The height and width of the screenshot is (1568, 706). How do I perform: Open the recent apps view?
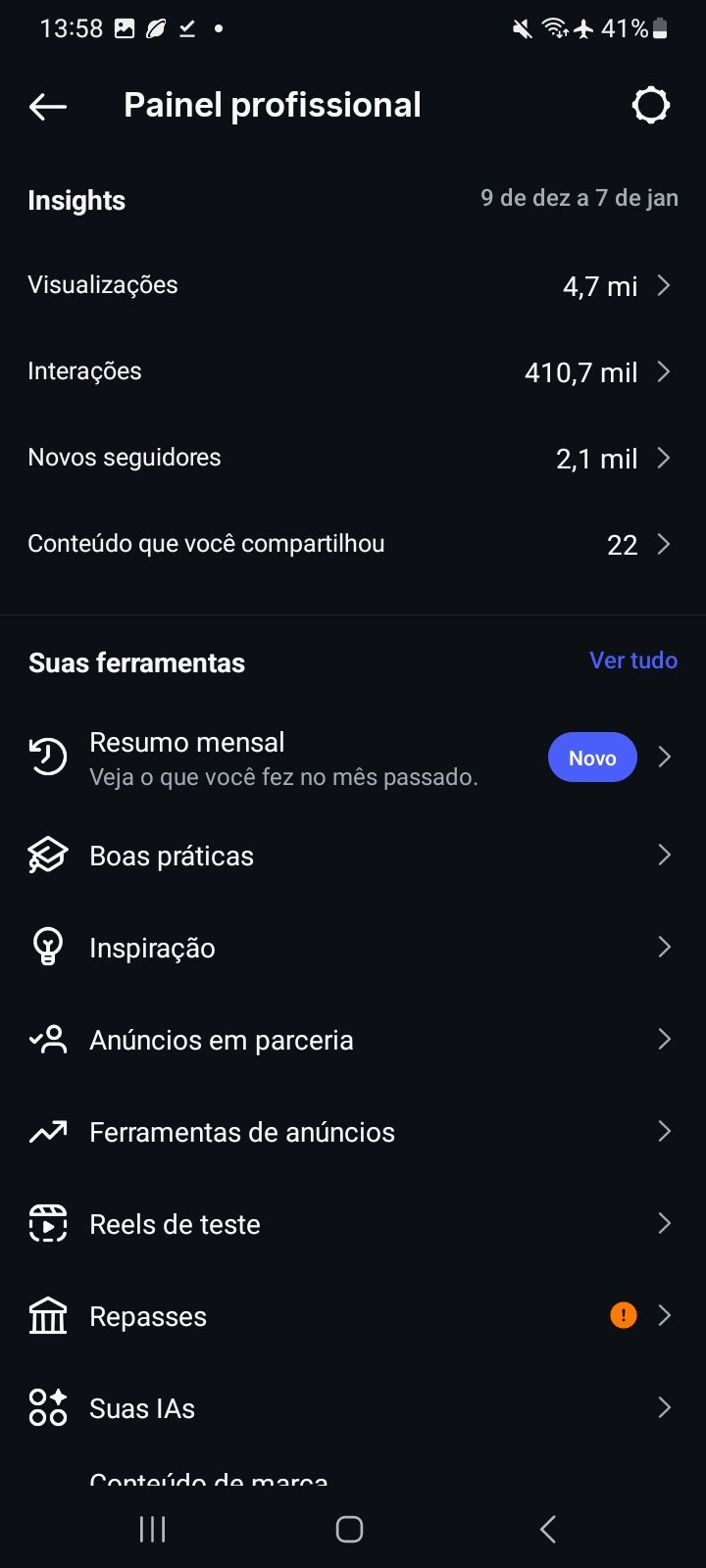click(x=152, y=1529)
